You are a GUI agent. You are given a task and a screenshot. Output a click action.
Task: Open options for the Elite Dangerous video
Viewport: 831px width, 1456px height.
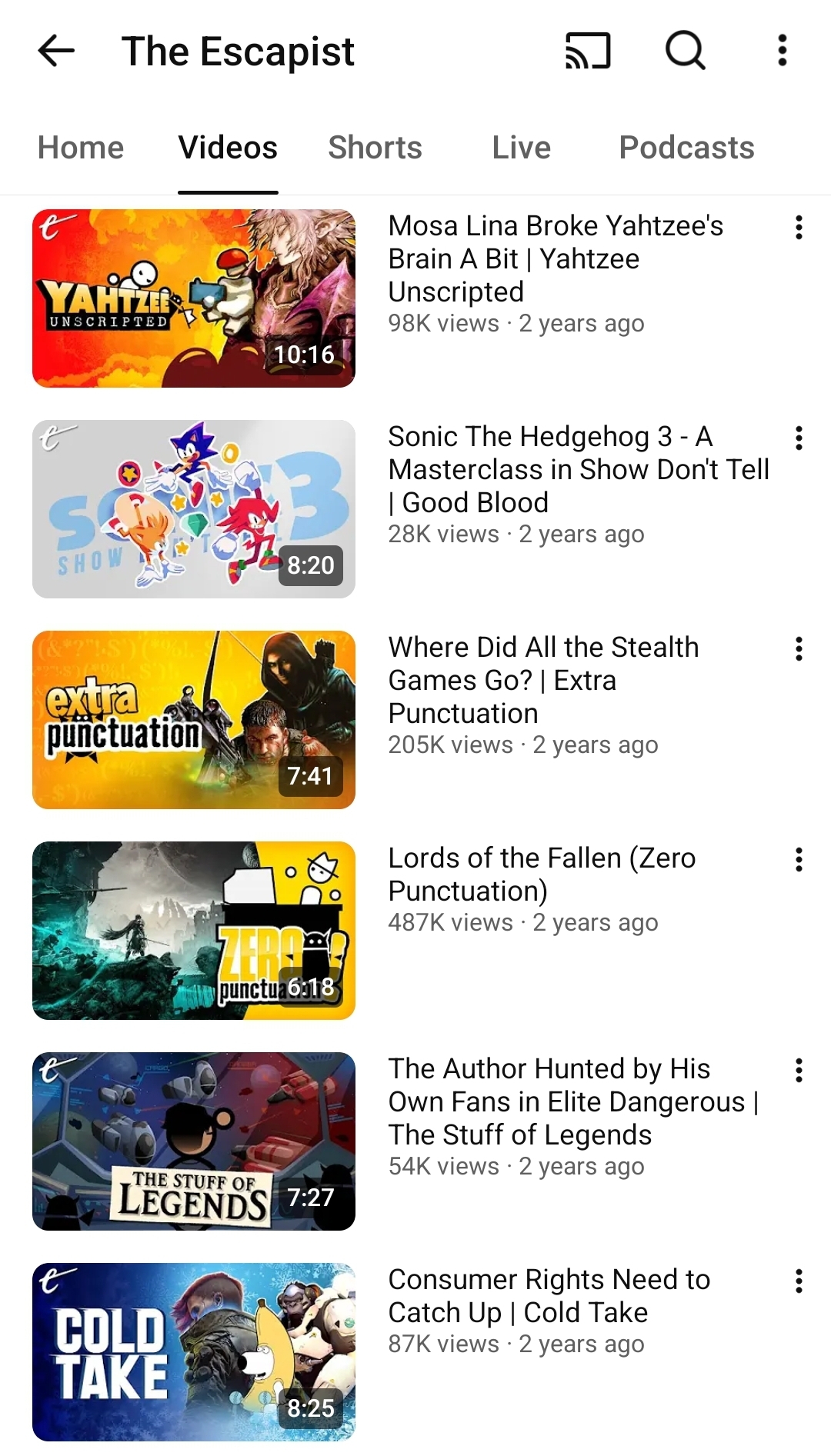click(x=799, y=1071)
